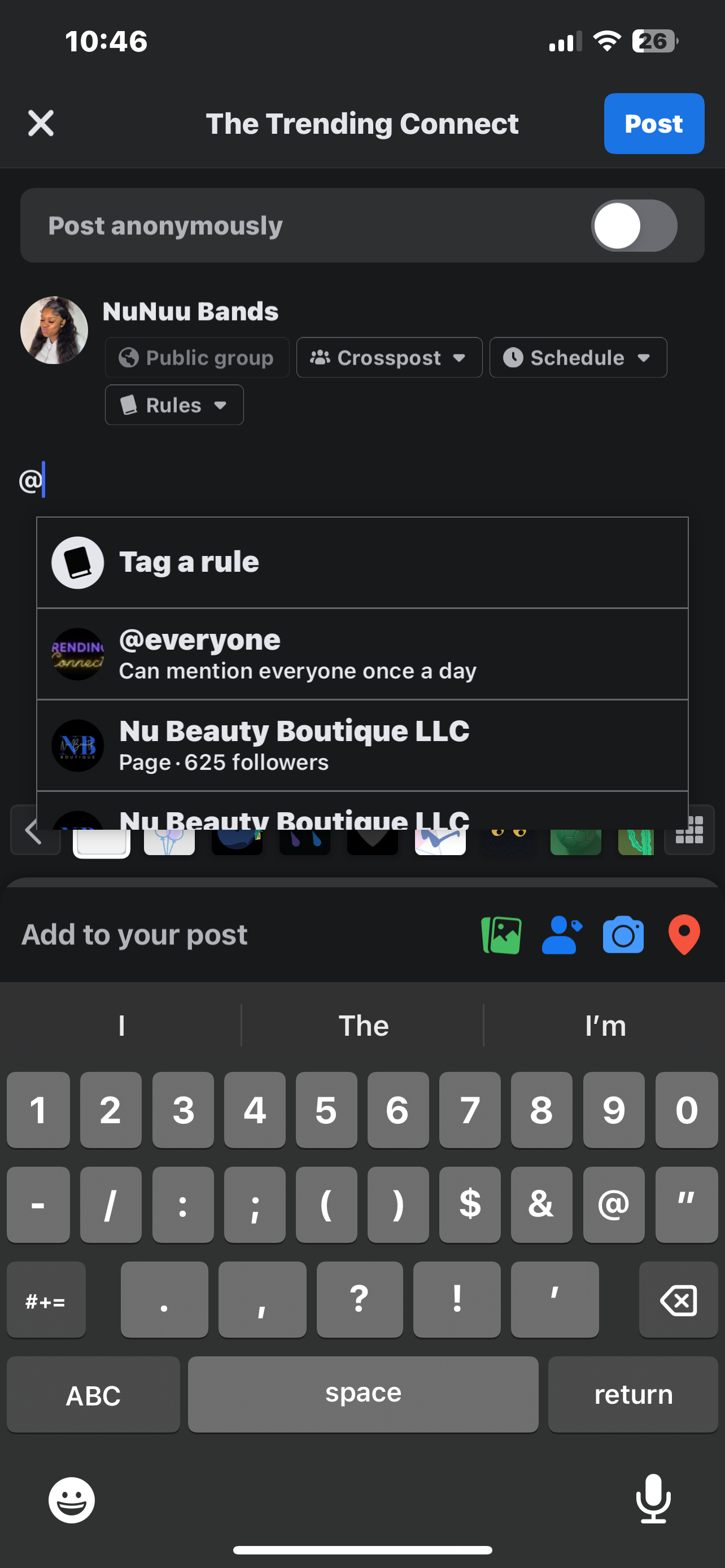This screenshot has height=1568, width=725.
Task: Open camera from Add to your post
Action: tap(623, 935)
